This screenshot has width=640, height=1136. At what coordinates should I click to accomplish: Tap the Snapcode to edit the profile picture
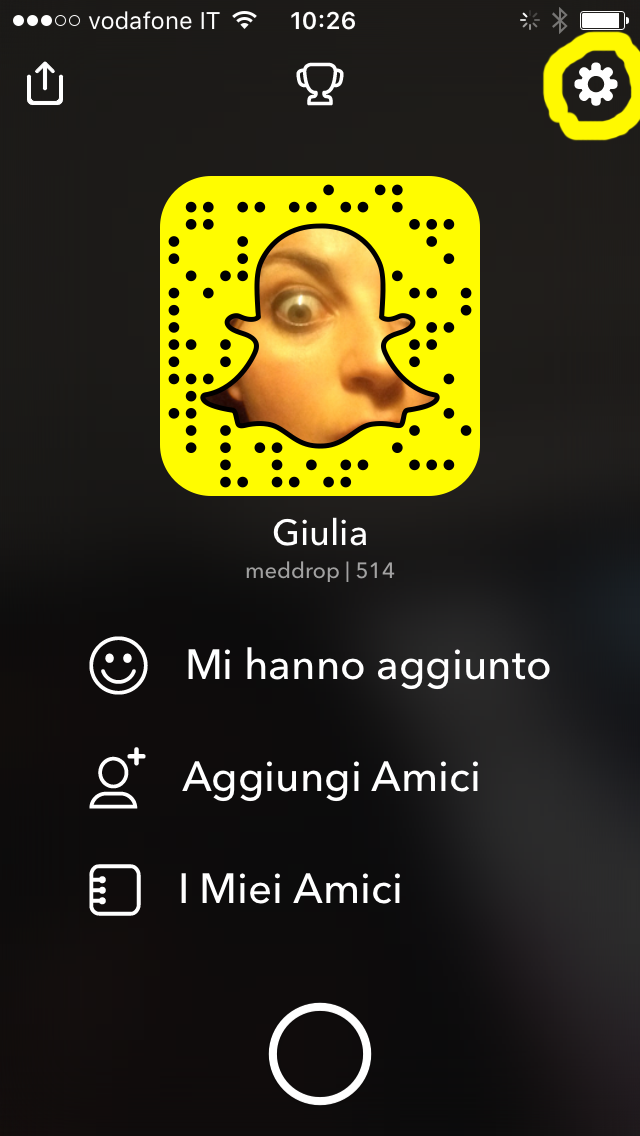pos(320,335)
